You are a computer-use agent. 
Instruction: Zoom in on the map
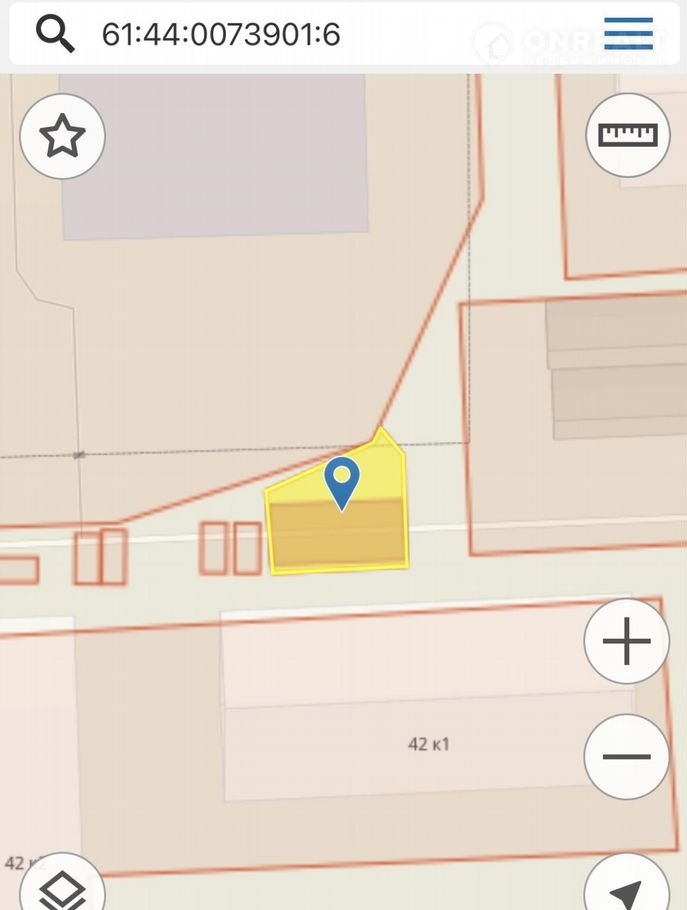(x=626, y=641)
